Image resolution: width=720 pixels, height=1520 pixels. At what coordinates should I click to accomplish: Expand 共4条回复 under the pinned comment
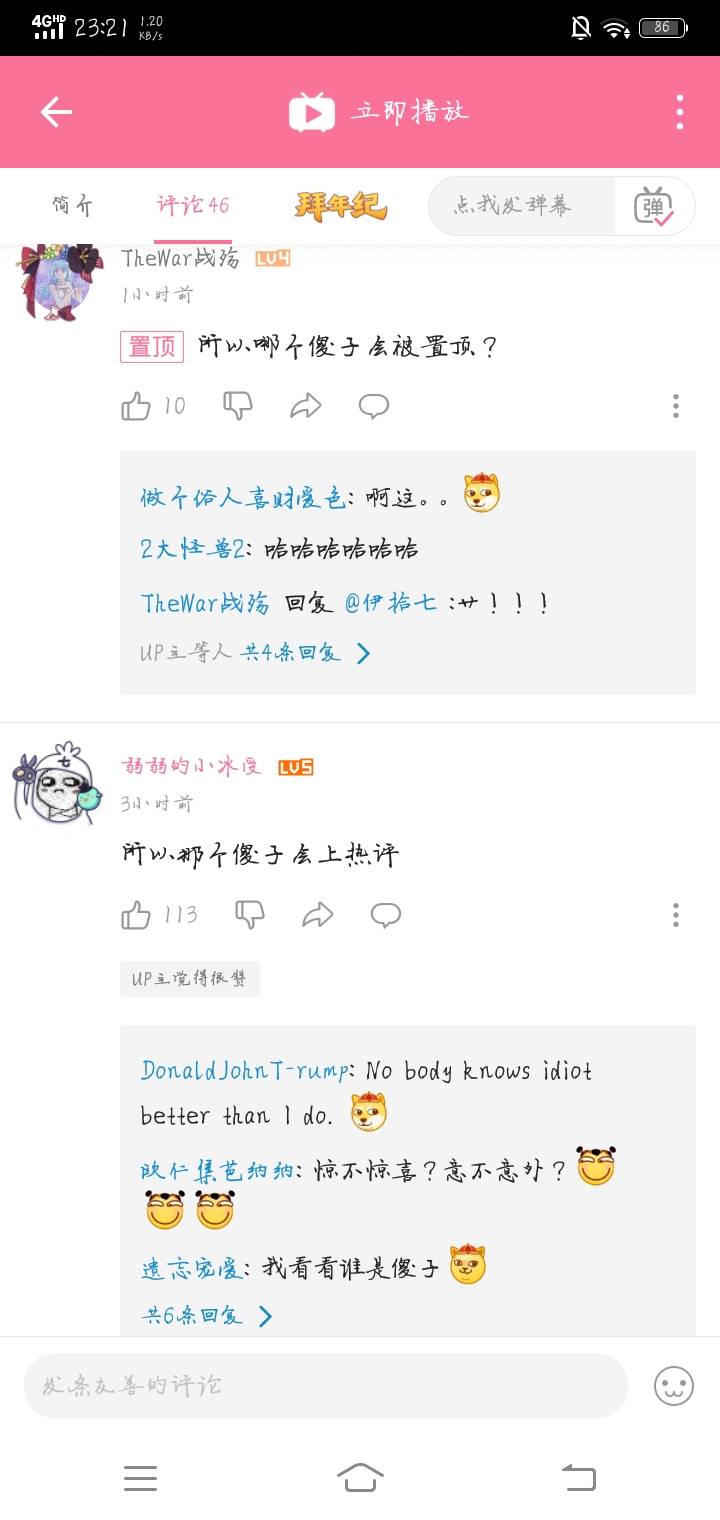305,654
